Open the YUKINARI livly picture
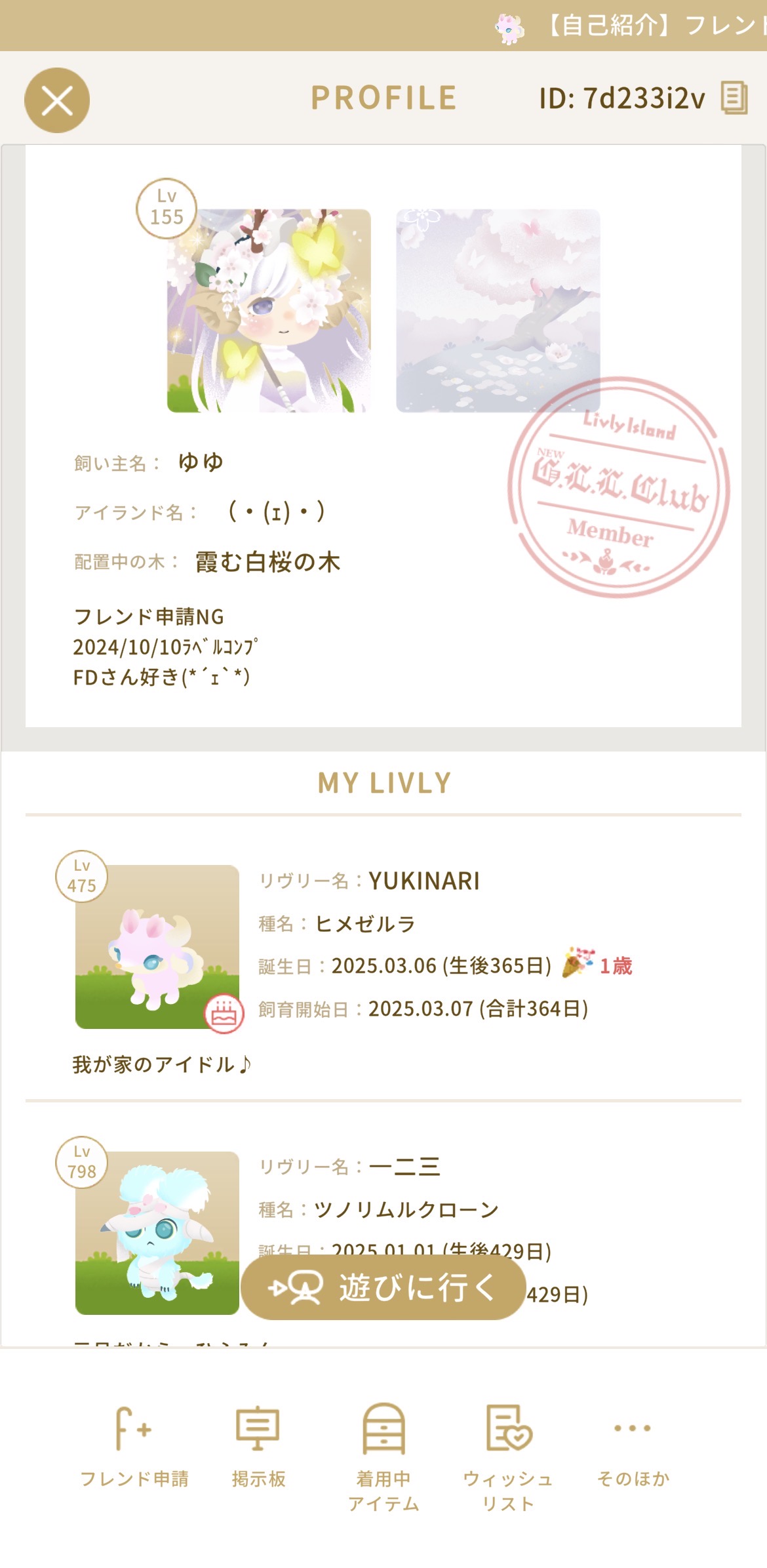 (x=157, y=946)
